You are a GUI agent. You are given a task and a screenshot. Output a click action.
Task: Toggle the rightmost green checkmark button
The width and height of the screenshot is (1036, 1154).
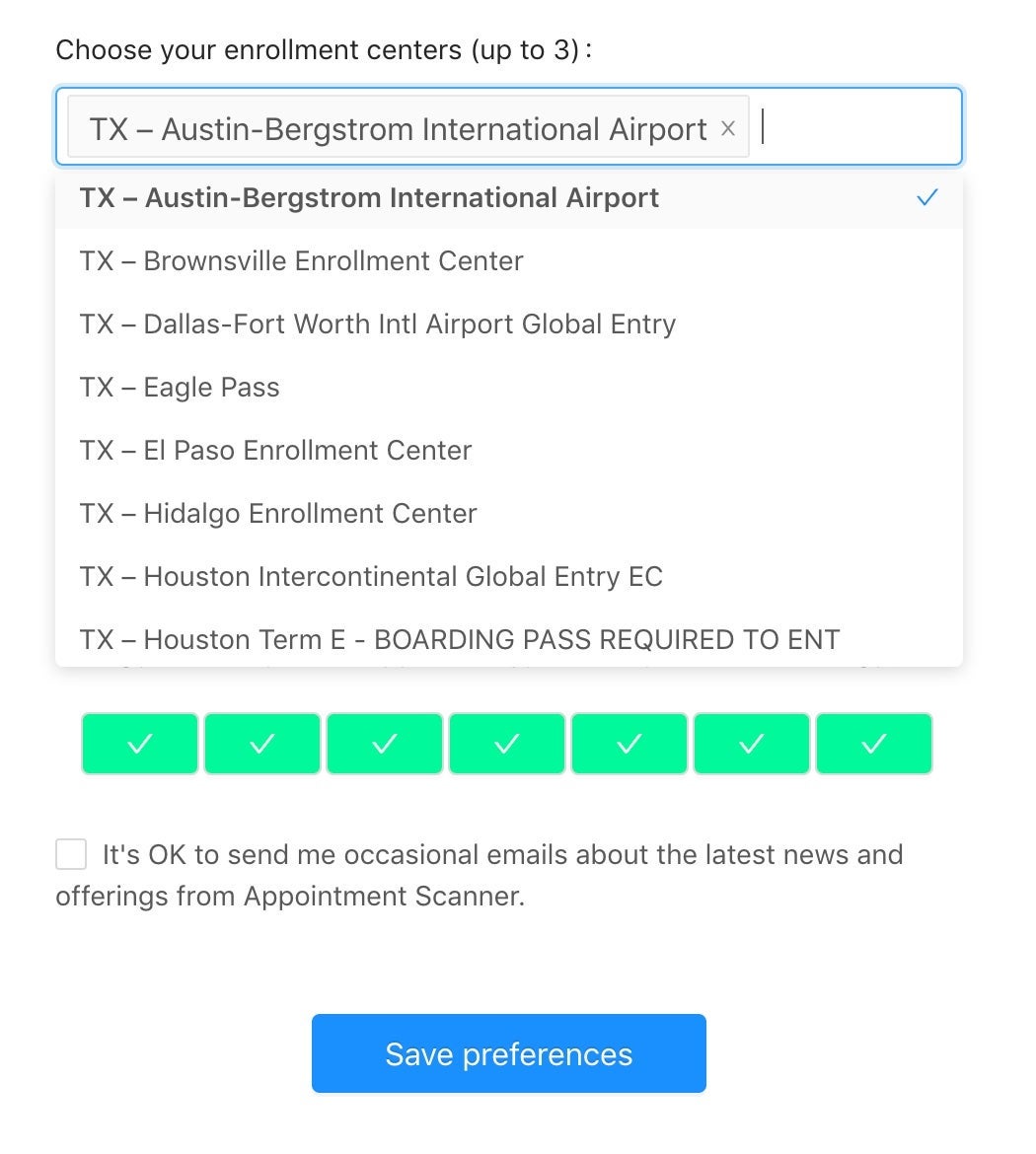pos(873,744)
